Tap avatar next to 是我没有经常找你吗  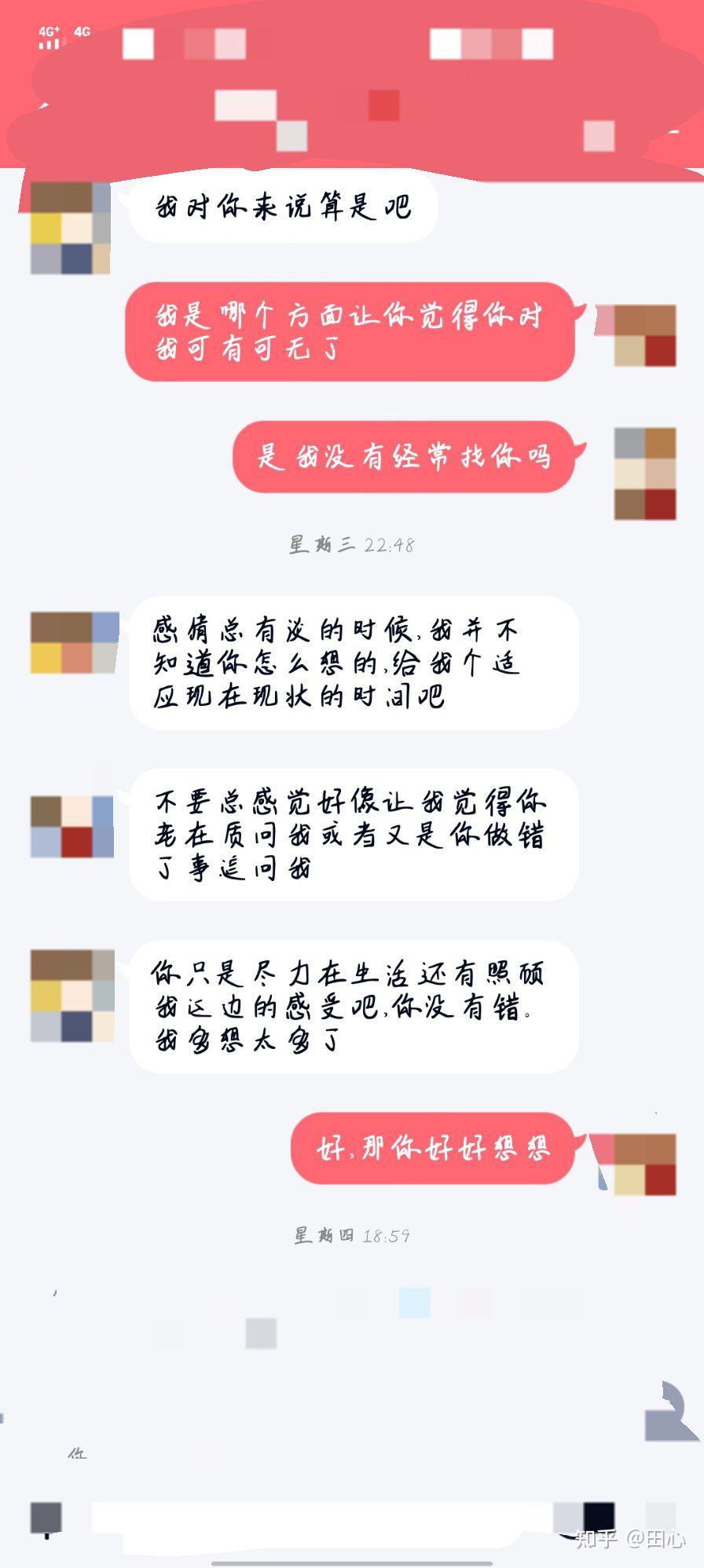coord(644,473)
